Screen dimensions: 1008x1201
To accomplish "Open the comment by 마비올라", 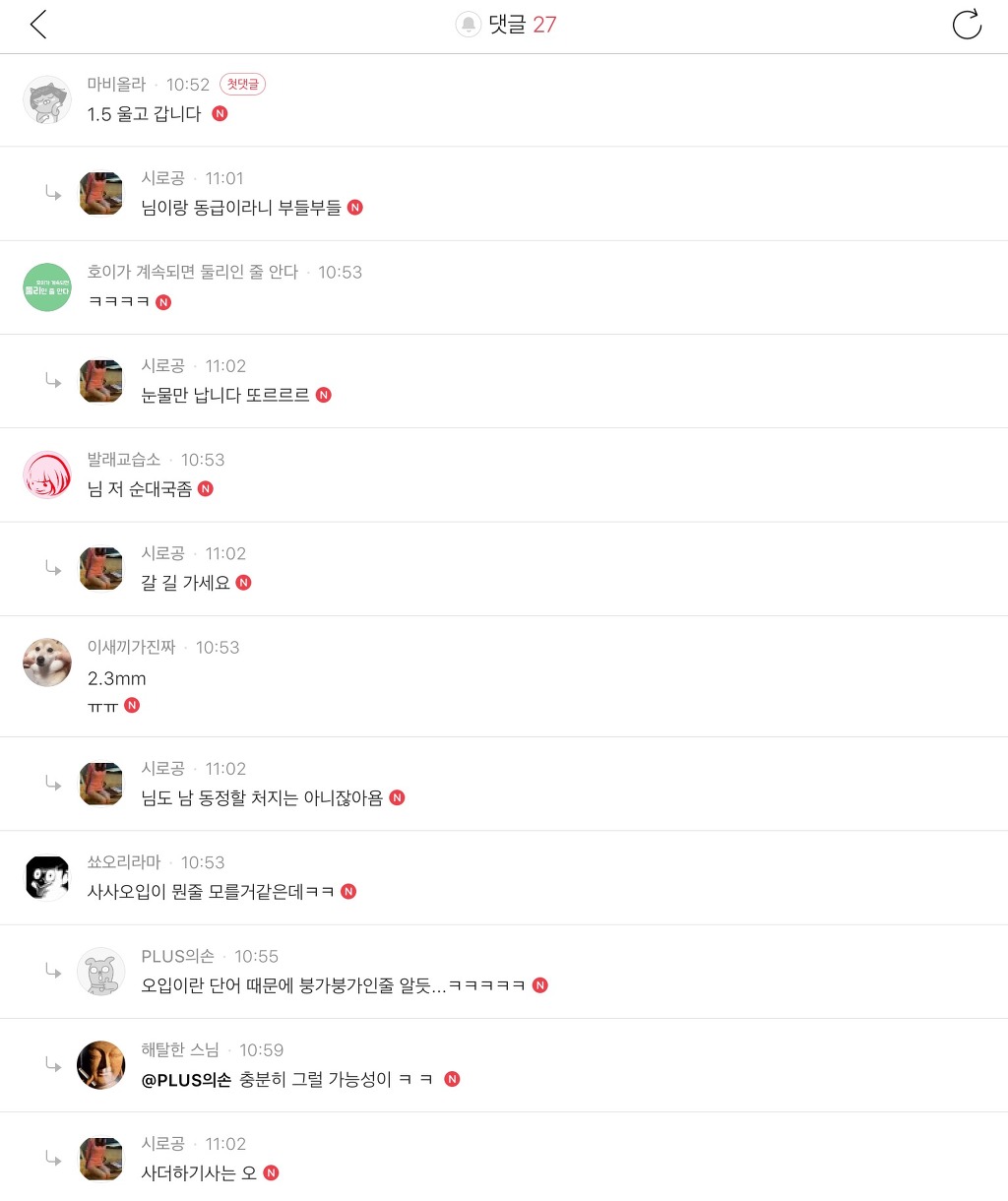I will [144, 114].
